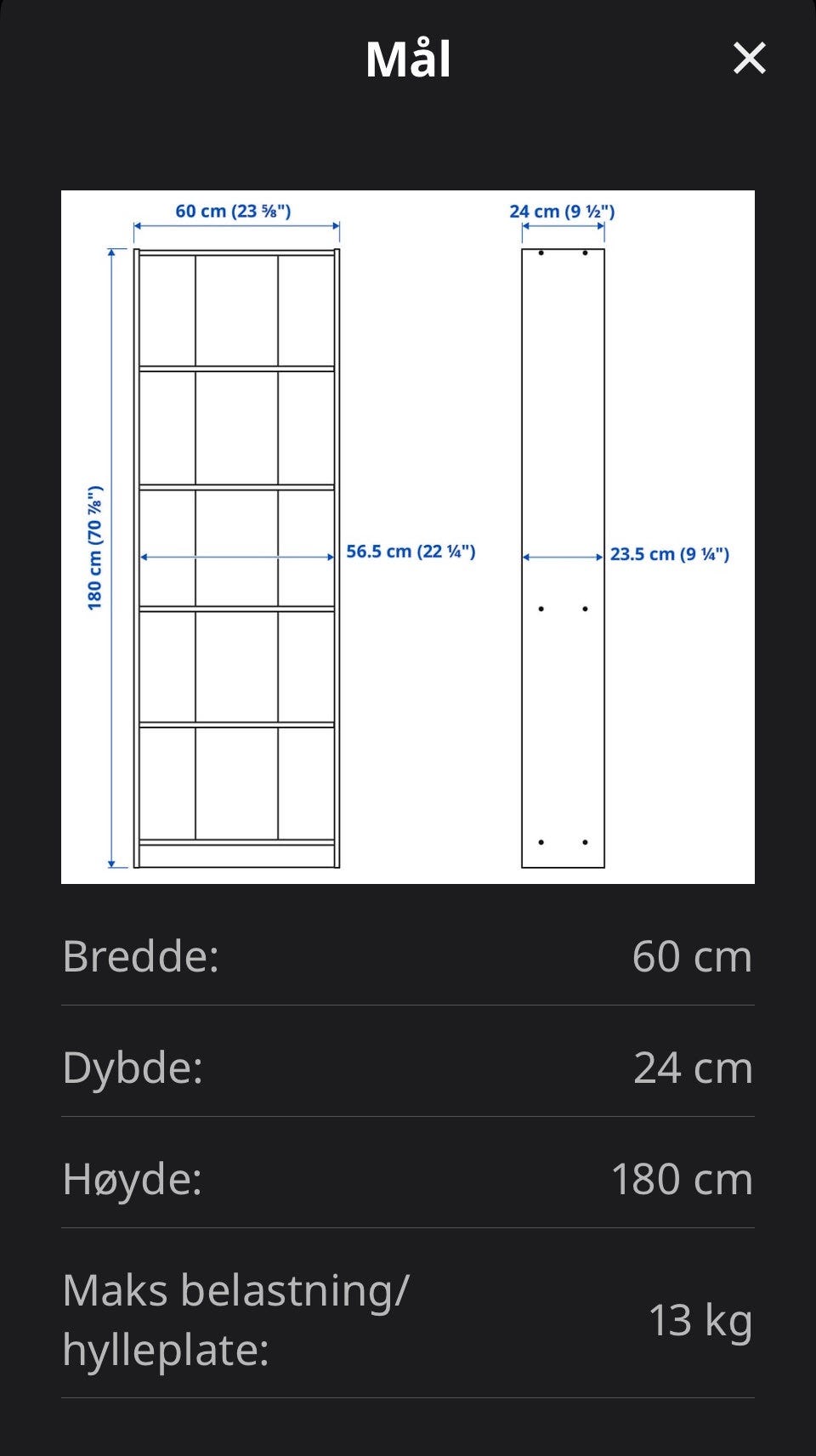Select the Bredde row

(408, 955)
